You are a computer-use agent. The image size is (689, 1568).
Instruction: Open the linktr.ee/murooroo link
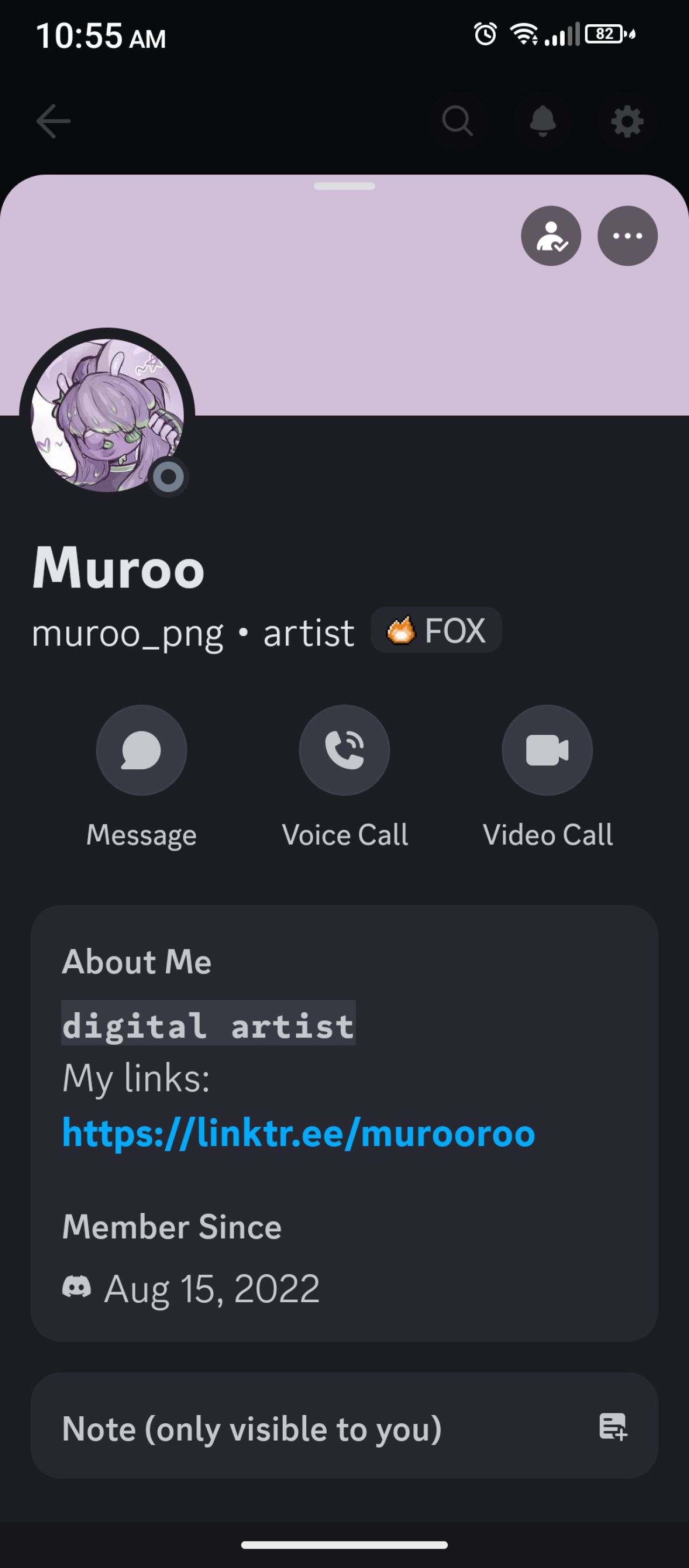(x=299, y=1133)
